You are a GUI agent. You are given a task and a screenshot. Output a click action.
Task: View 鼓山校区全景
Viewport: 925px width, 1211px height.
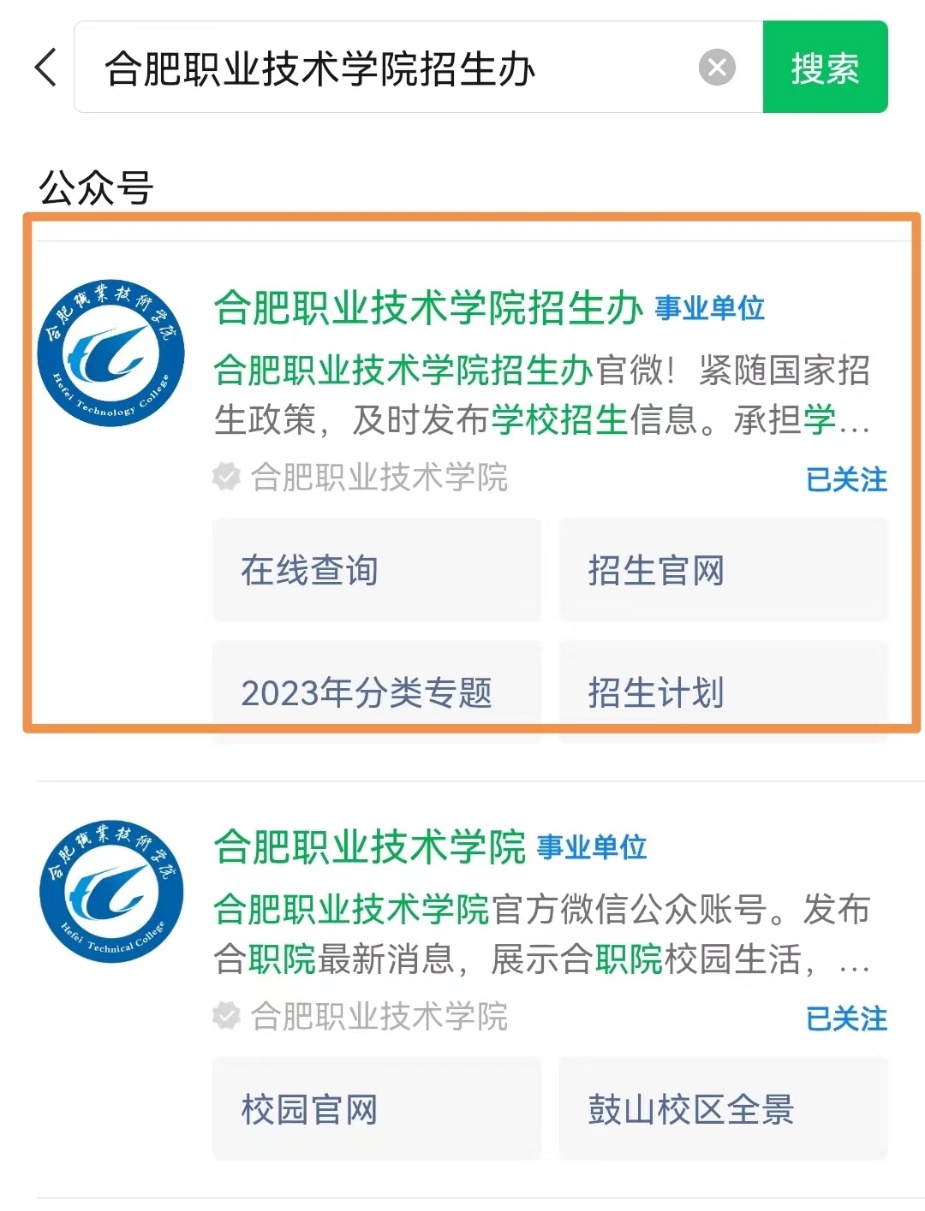tap(722, 1108)
